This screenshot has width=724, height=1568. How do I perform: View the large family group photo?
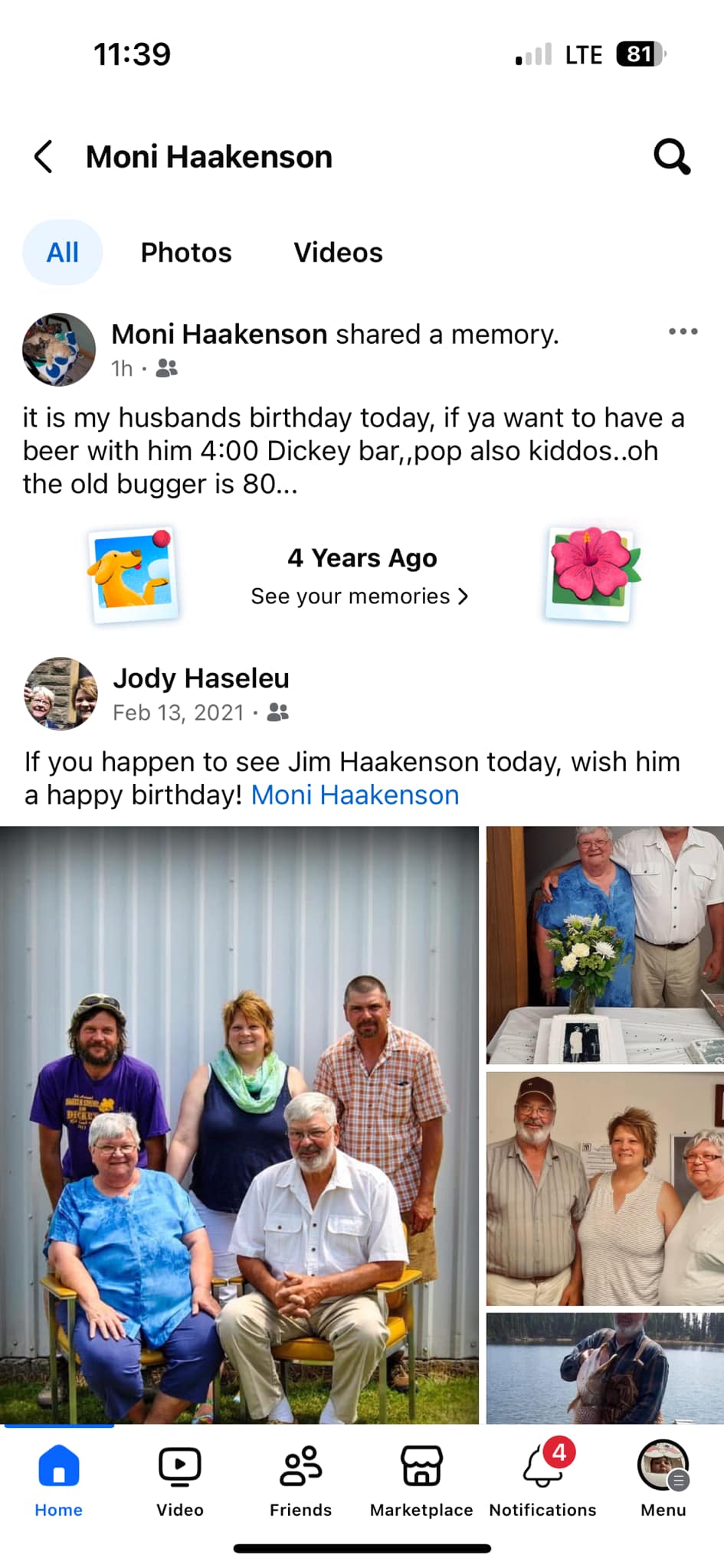tap(239, 1124)
